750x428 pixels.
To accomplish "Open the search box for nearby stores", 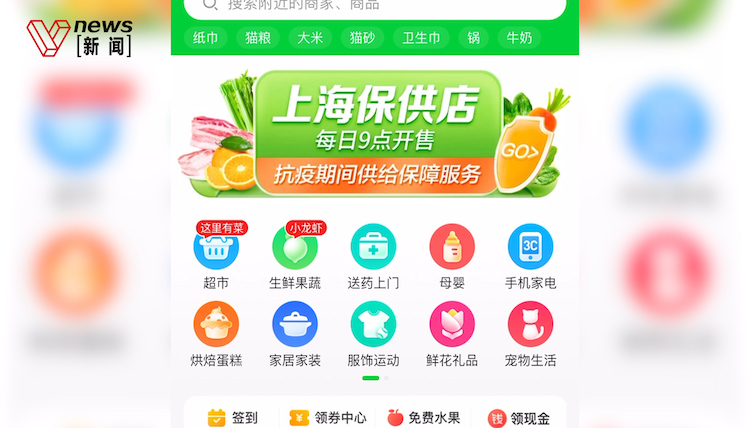I will click(375, 7).
